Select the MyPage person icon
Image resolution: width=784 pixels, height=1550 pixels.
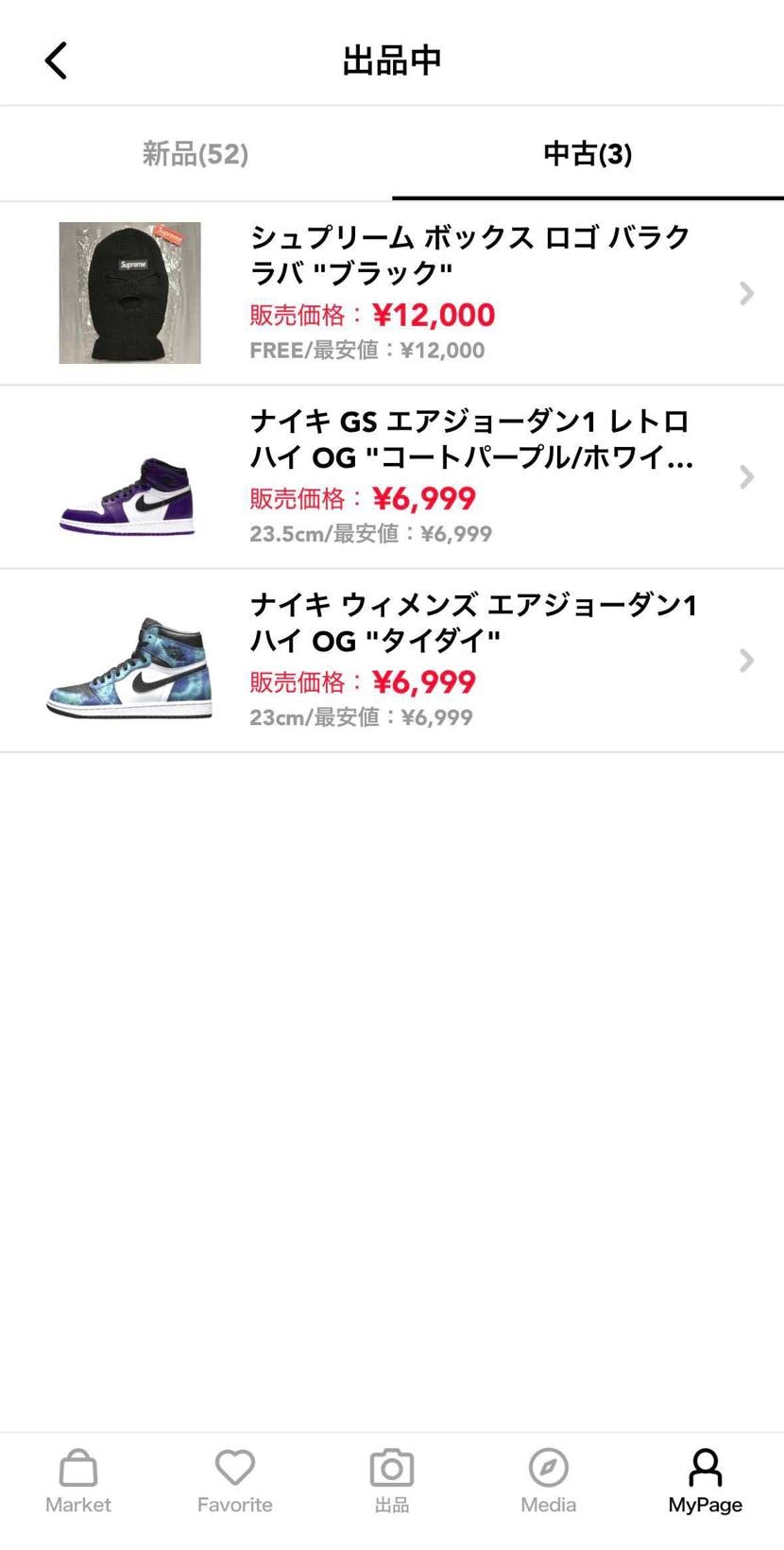(705, 1468)
